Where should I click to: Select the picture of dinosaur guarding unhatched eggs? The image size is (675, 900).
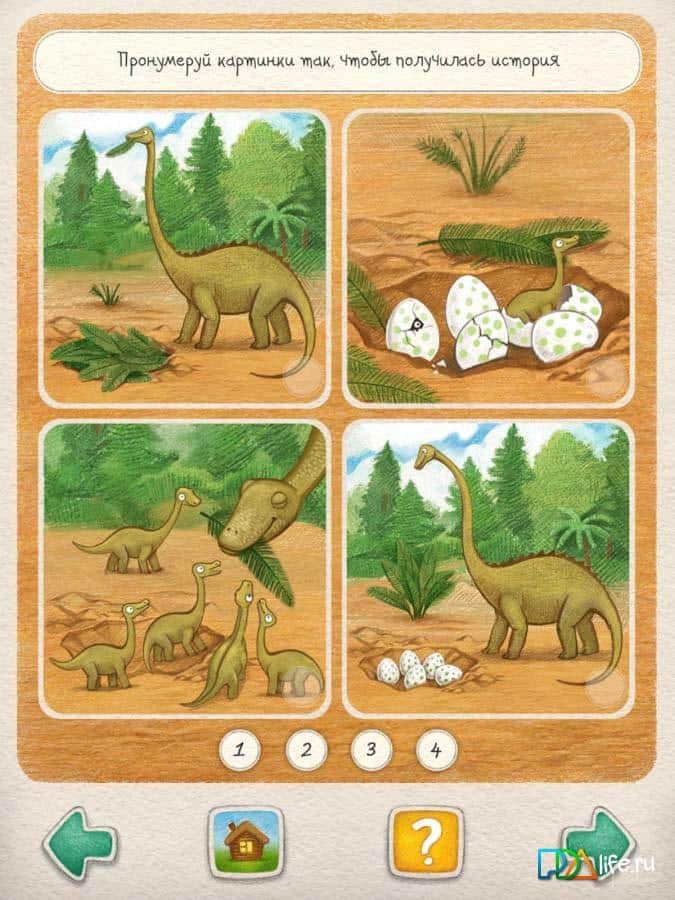489,566
